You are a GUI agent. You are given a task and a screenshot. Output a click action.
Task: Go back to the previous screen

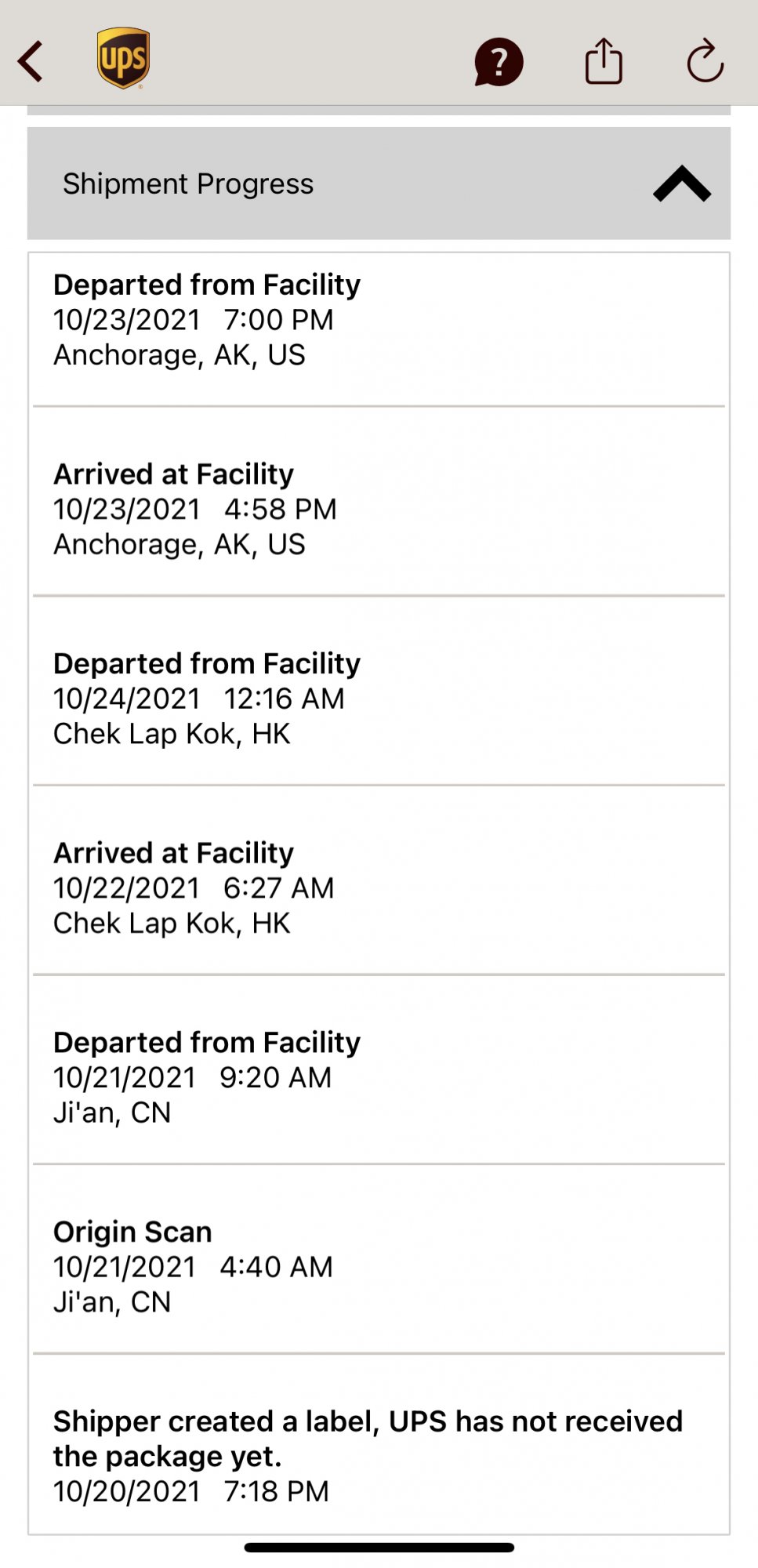coord(31,61)
